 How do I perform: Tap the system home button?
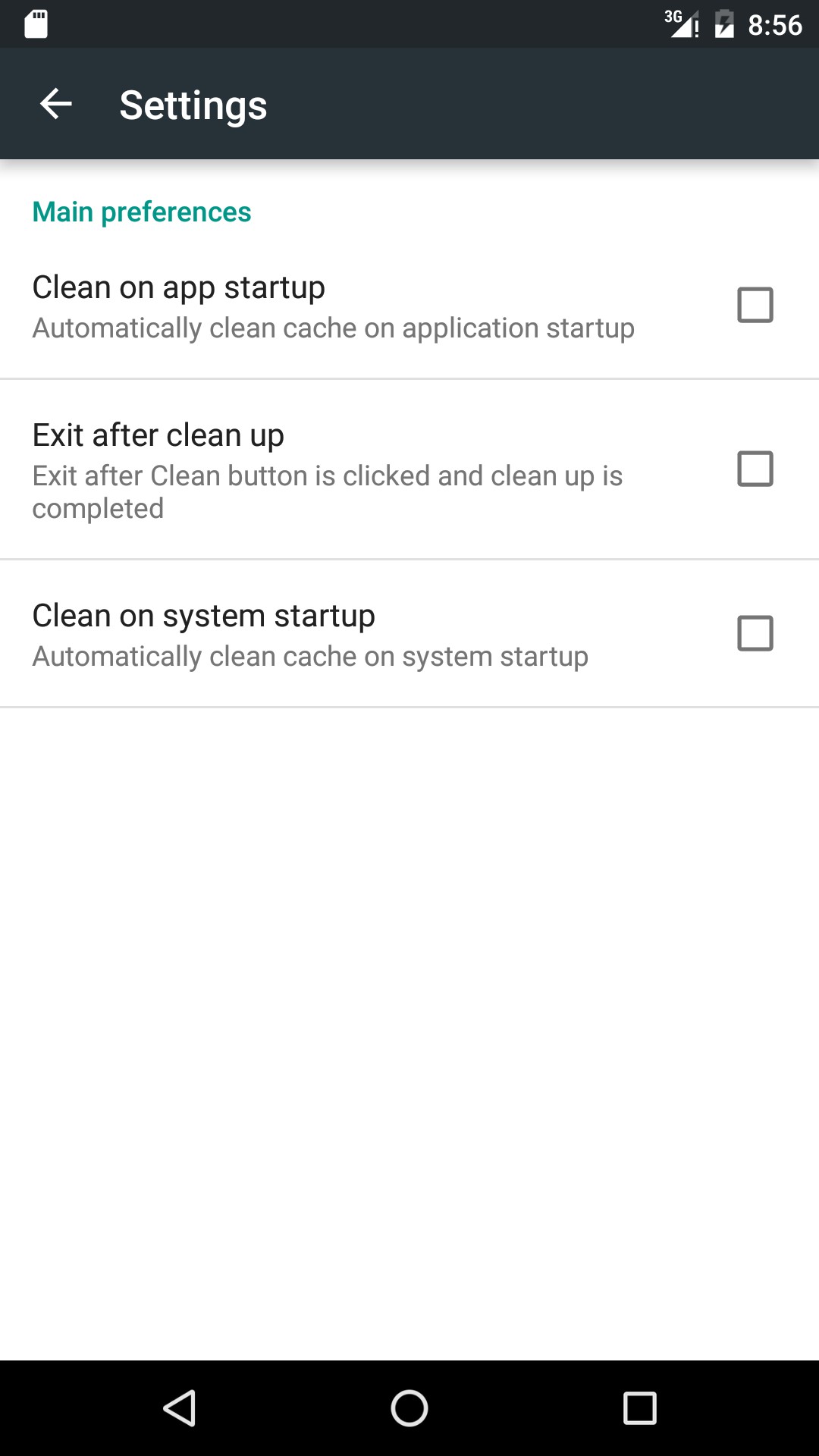point(409,1408)
